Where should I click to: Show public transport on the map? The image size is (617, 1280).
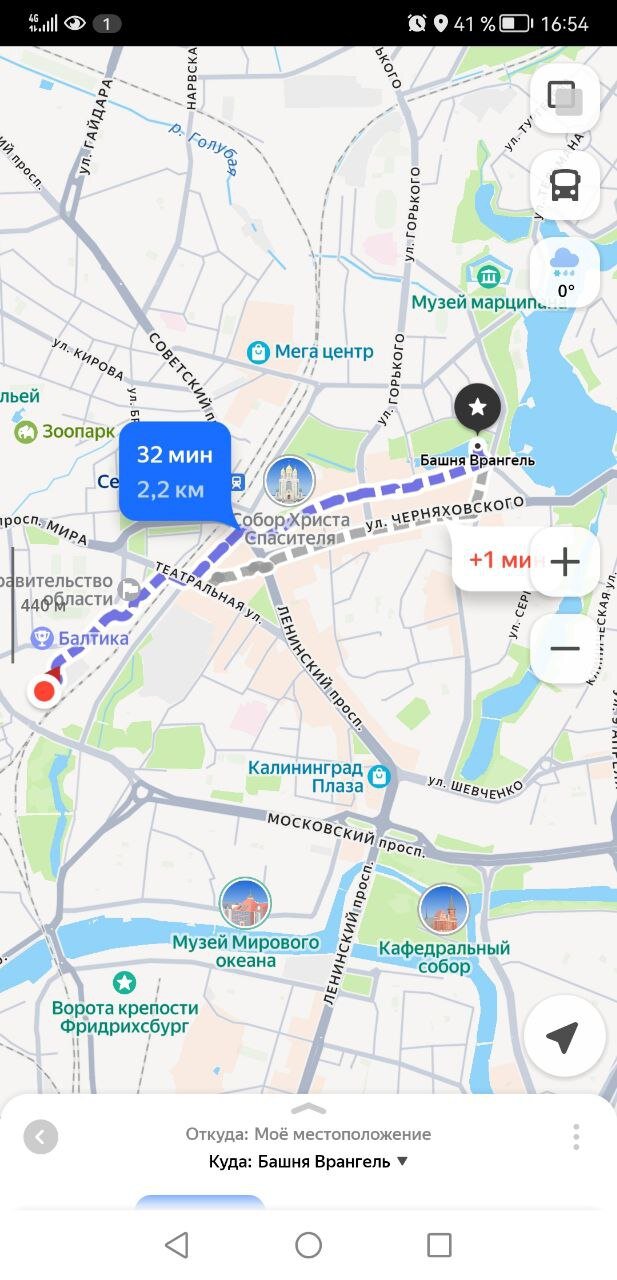coord(564,185)
